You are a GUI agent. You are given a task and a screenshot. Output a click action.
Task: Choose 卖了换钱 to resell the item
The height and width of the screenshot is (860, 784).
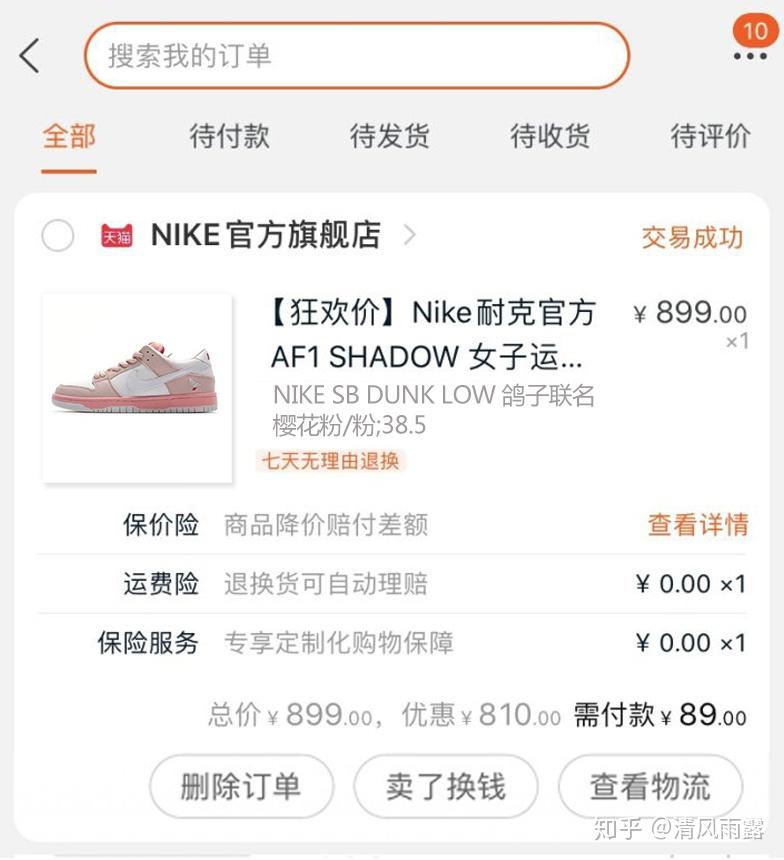click(x=446, y=787)
